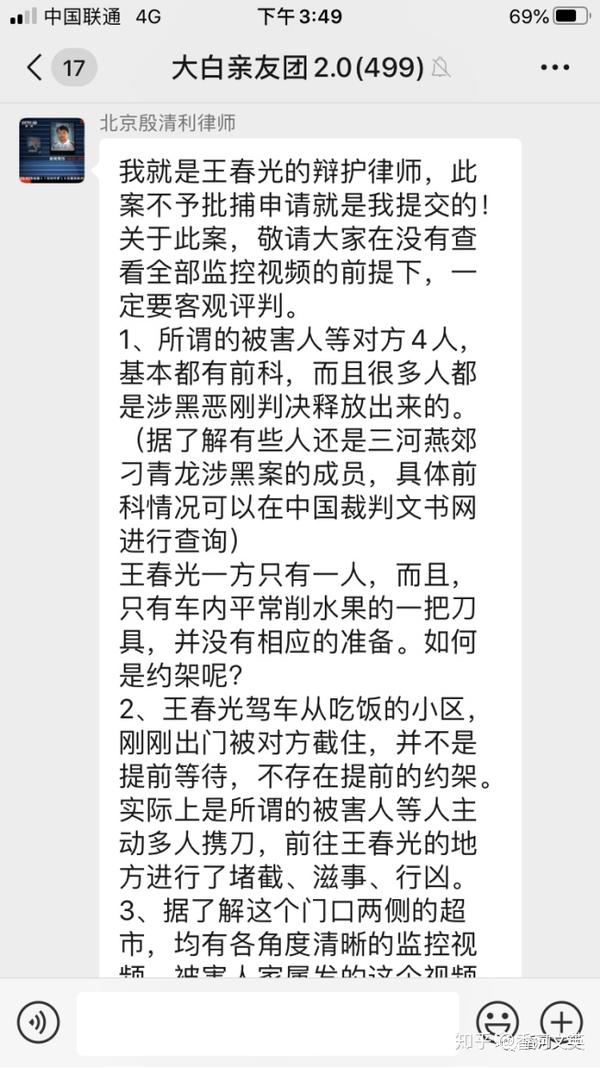Open 北京殷清利律师's profile avatar
The height and width of the screenshot is (1068, 600).
pos(52,151)
